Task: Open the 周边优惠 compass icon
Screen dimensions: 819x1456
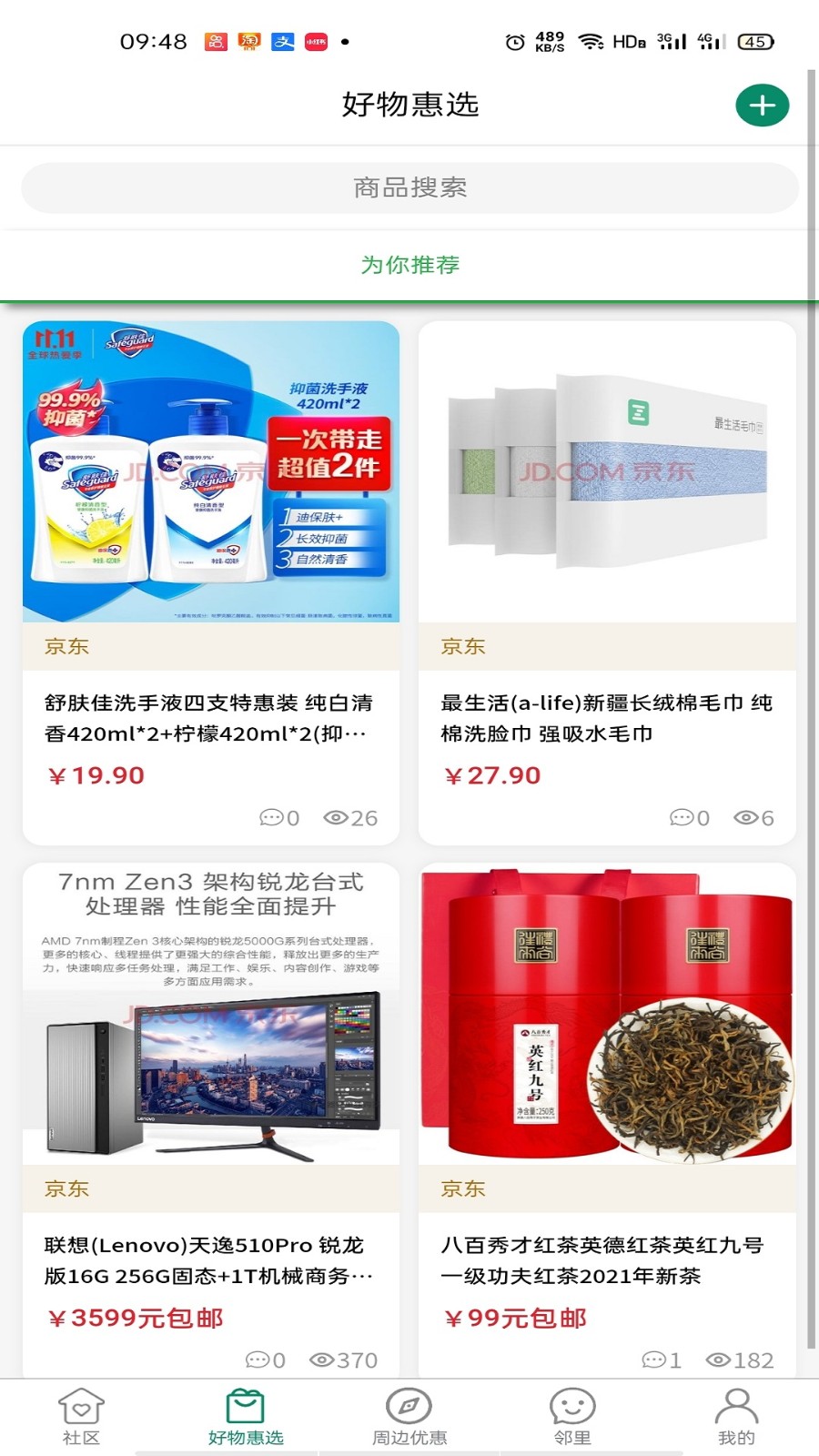Action: point(408,1404)
